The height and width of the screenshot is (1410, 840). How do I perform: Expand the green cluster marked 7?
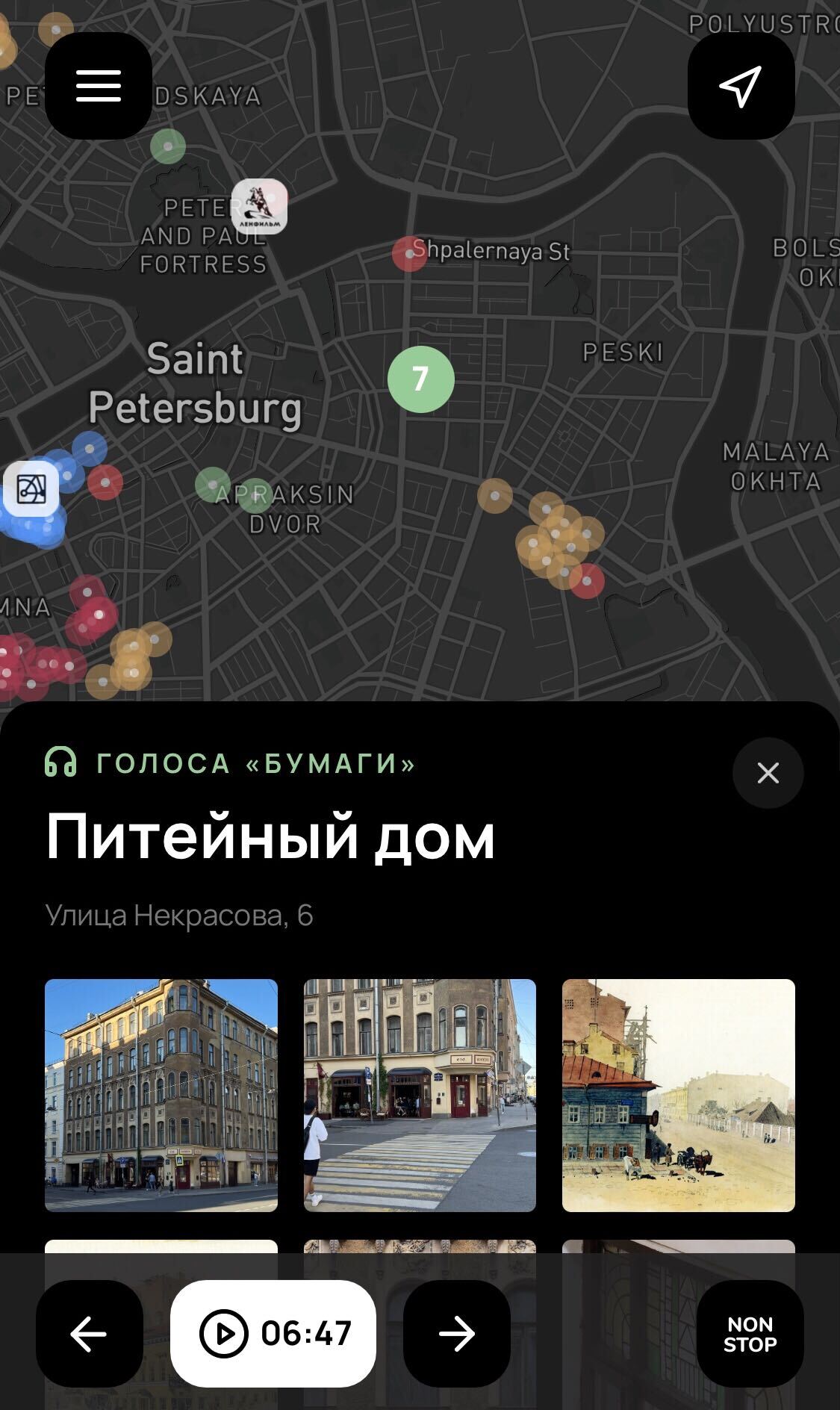(420, 379)
